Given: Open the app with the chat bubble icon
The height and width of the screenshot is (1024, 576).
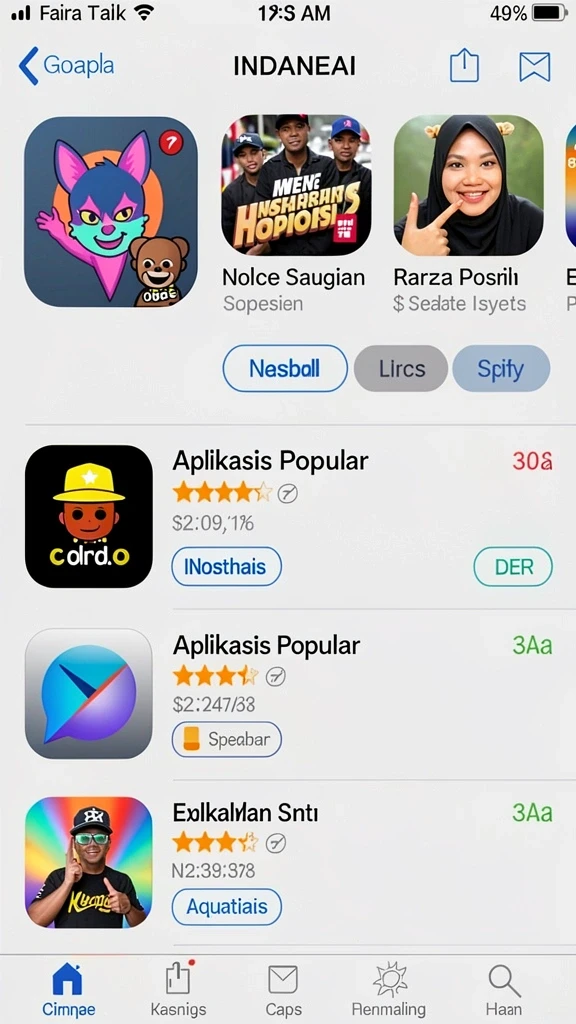Looking at the screenshot, I should coord(89,694).
